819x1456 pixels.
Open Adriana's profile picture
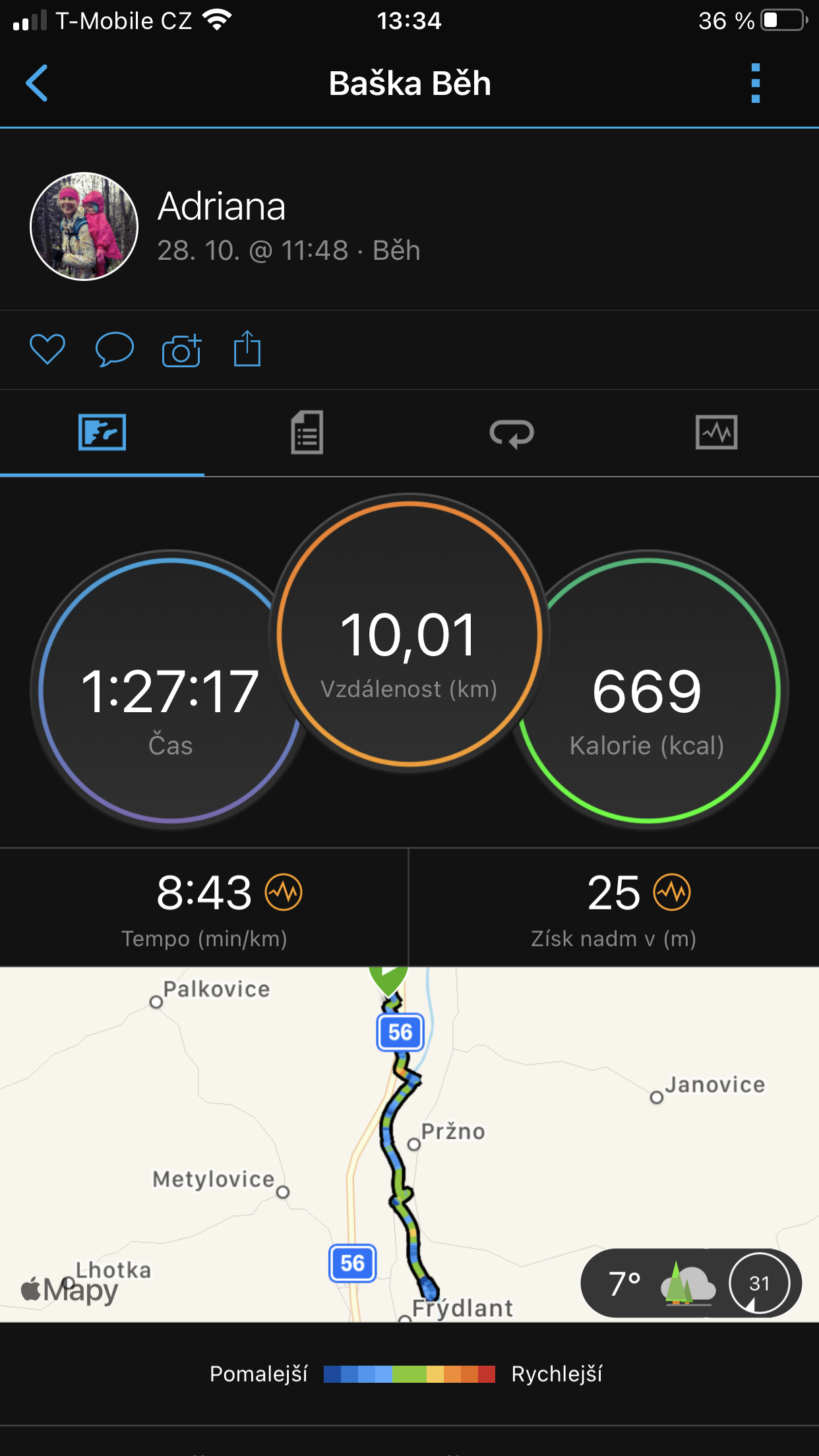pos(84,226)
